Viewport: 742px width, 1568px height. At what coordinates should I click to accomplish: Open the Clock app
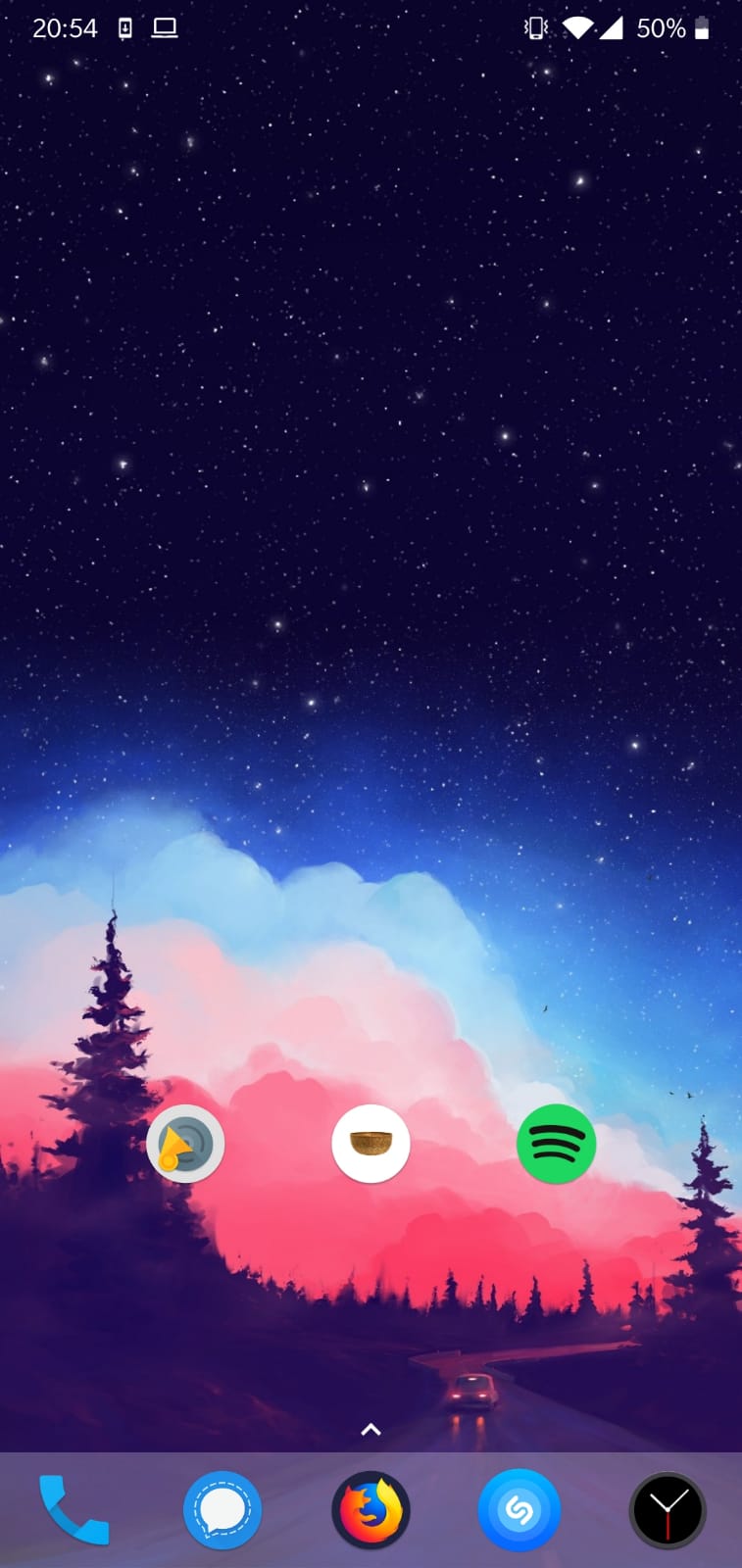click(668, 1510)
